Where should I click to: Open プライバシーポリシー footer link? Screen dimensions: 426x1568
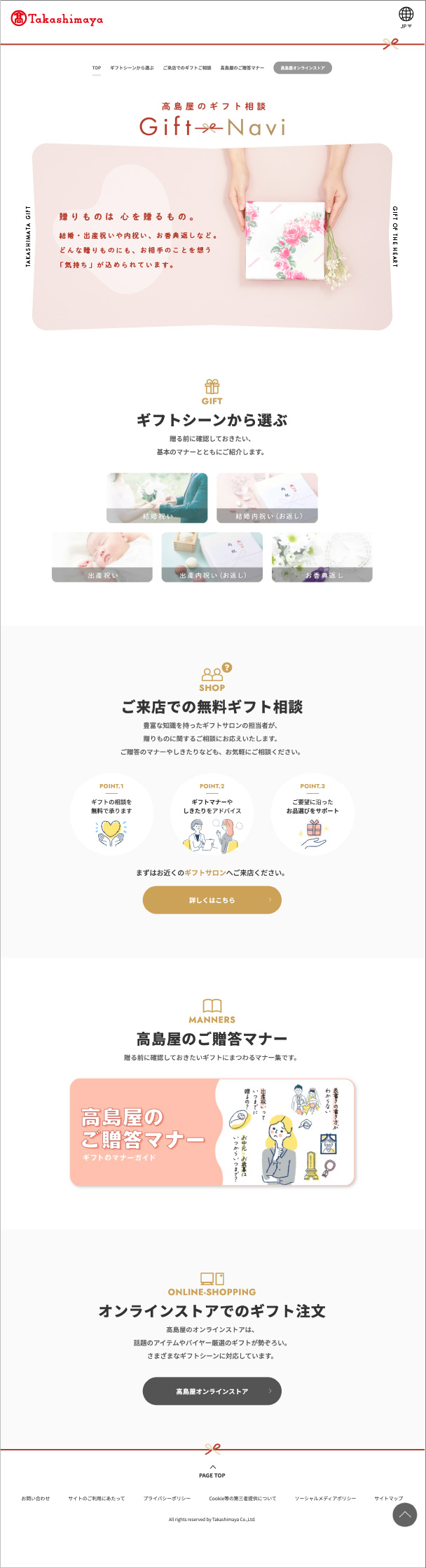(x=167, y=1499)
